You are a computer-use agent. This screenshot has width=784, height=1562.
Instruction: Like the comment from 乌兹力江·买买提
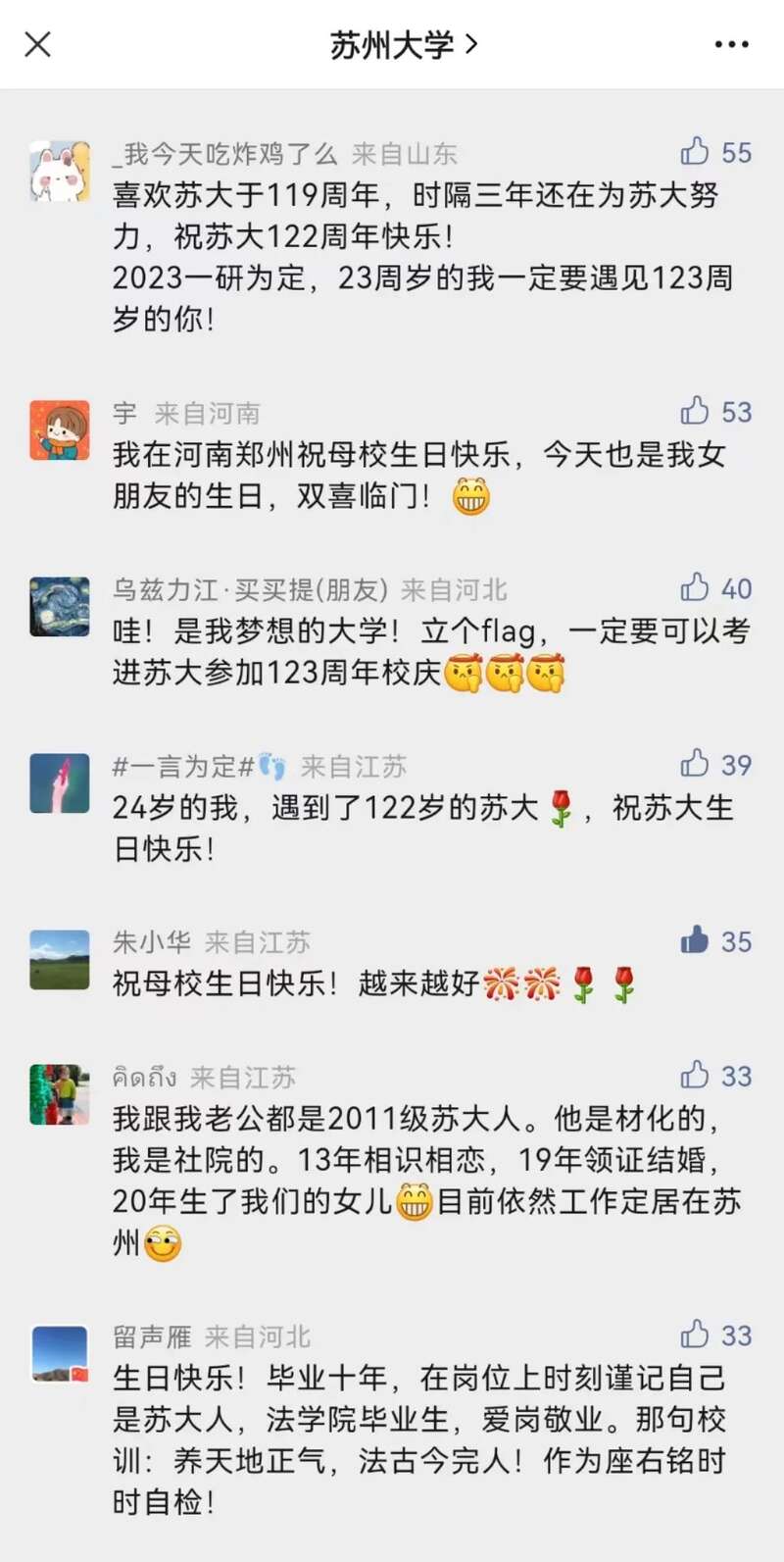pos(696,587)
